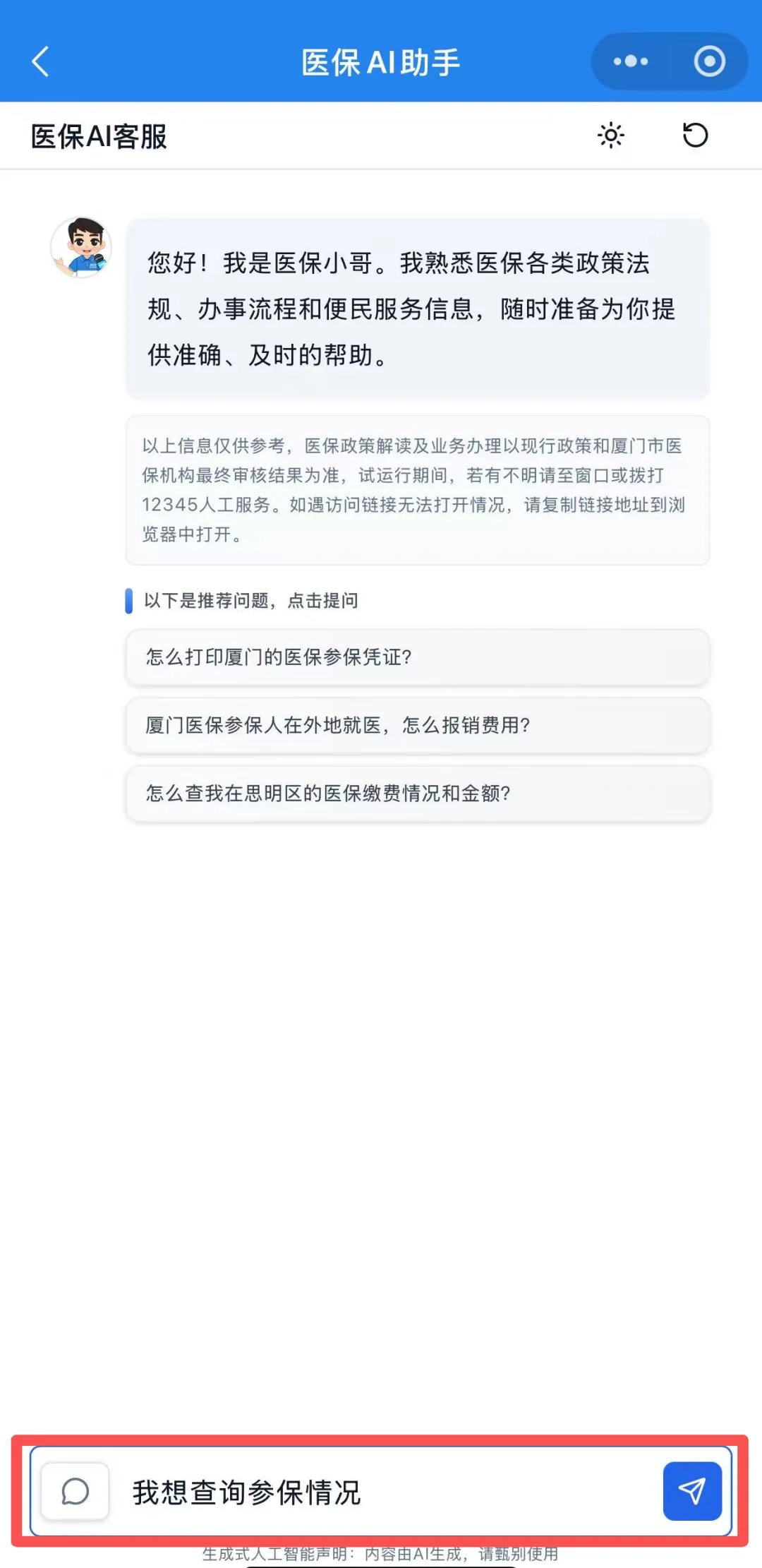Screen dimensions: 762x1568
Task: Choose 怎么查我在思明区的医保缴费情况和金额?
Action: coord(418,794)
